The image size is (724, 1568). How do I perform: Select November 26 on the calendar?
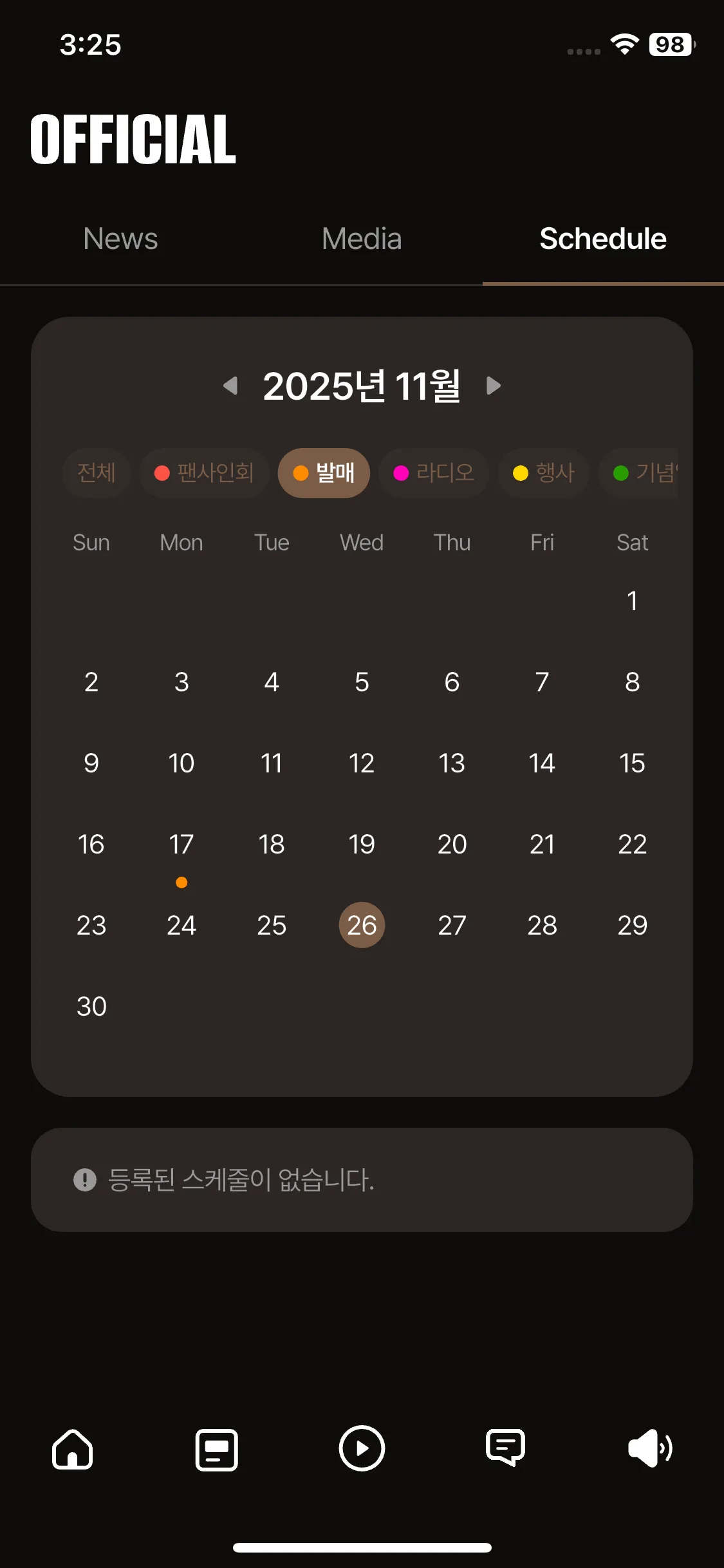pyautogui.click(x=362, y=925)
